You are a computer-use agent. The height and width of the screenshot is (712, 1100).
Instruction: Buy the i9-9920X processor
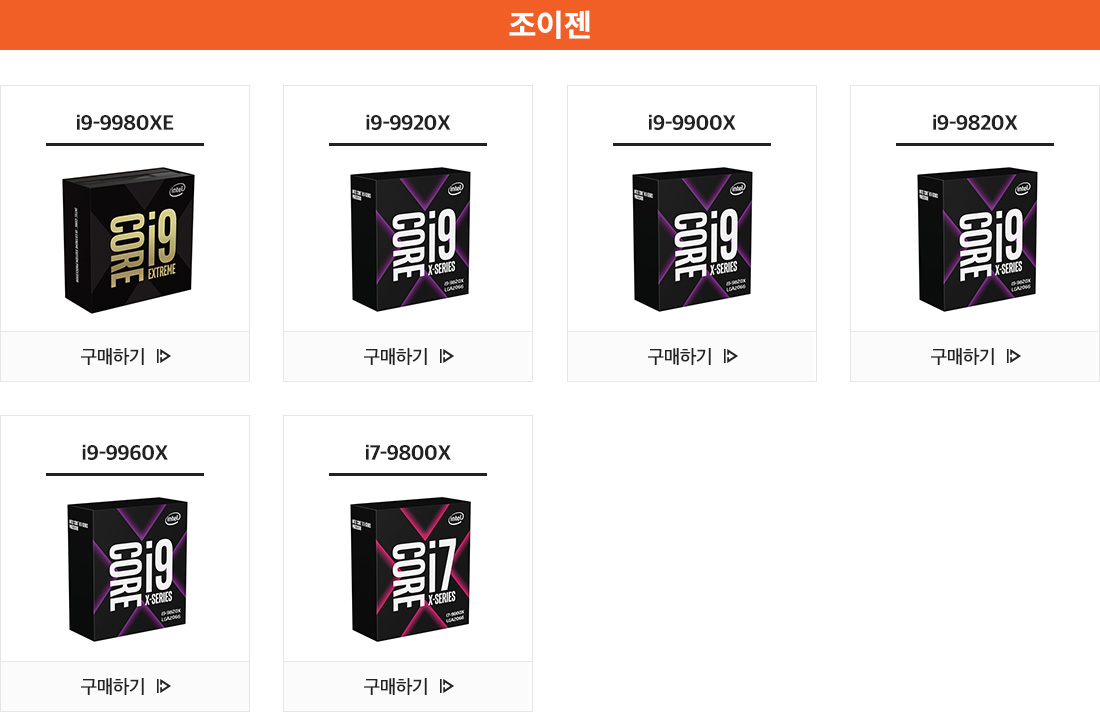point(408,356)
